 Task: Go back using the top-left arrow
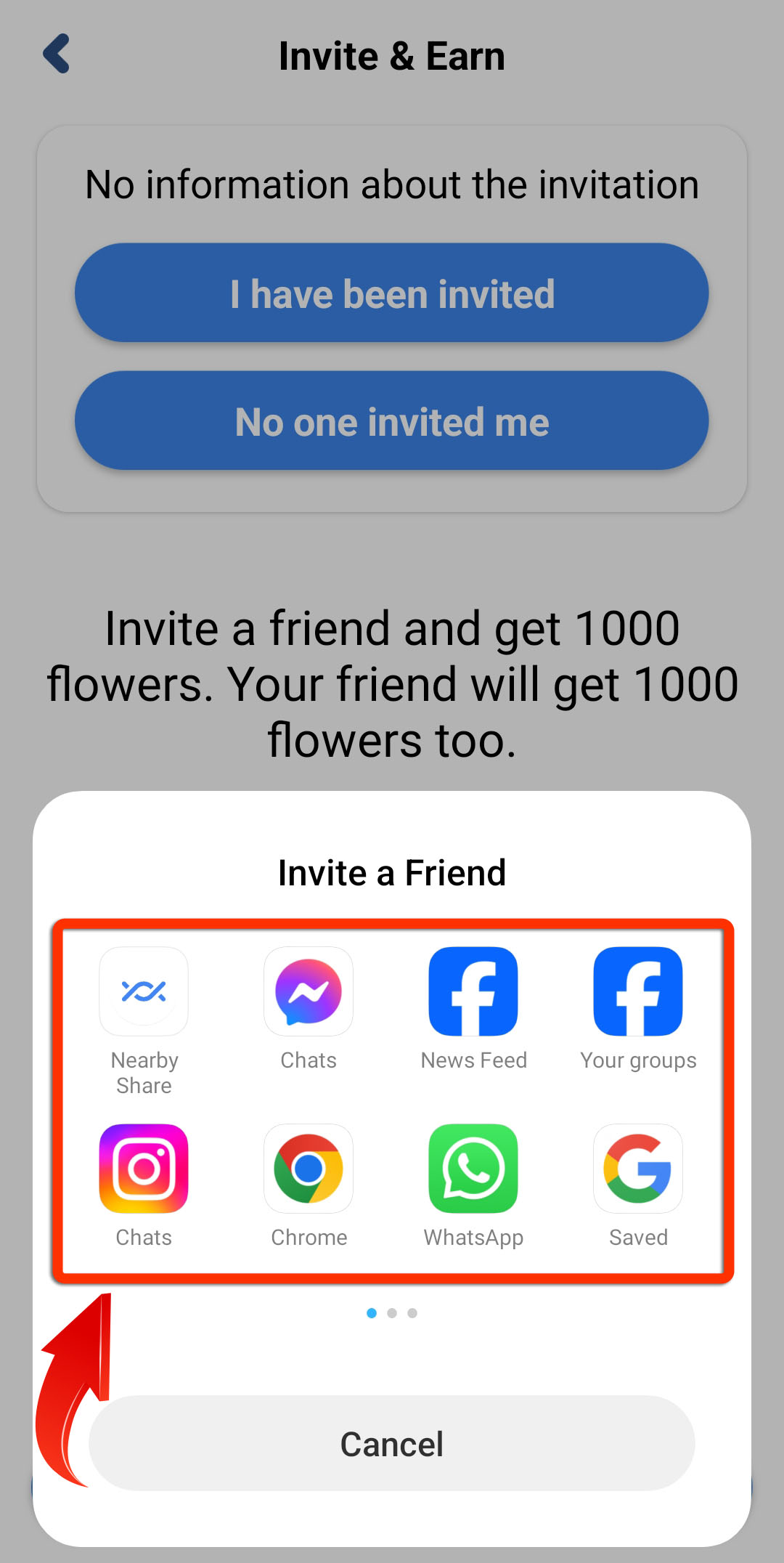pos(57,54)
